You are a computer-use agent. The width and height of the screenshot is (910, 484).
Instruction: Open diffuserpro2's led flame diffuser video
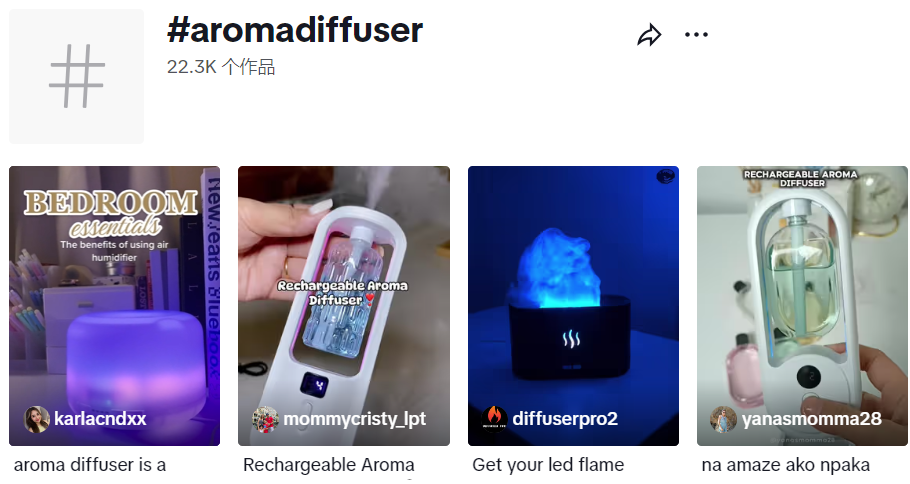click(x=573, y=305)
